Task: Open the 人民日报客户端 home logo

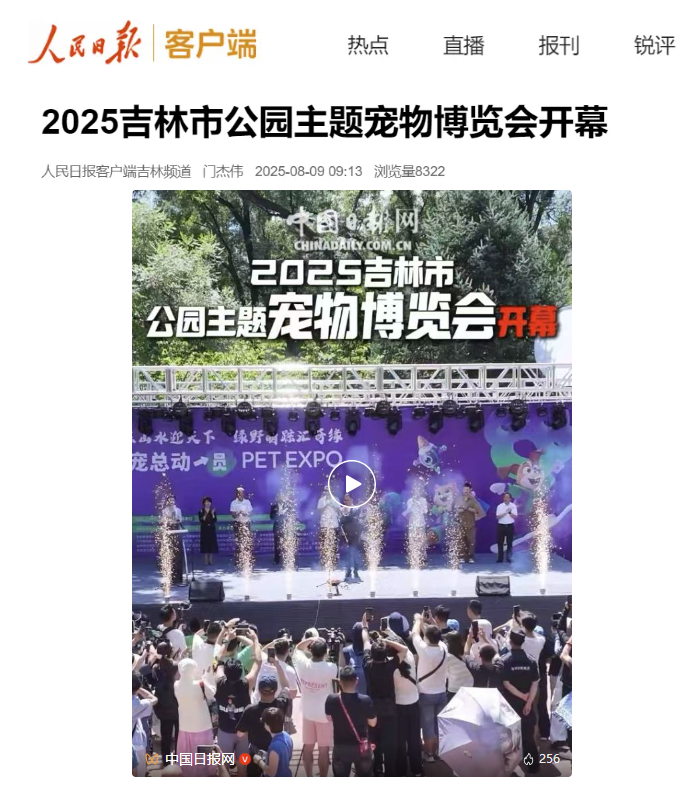Action: (x=141, y=44)
